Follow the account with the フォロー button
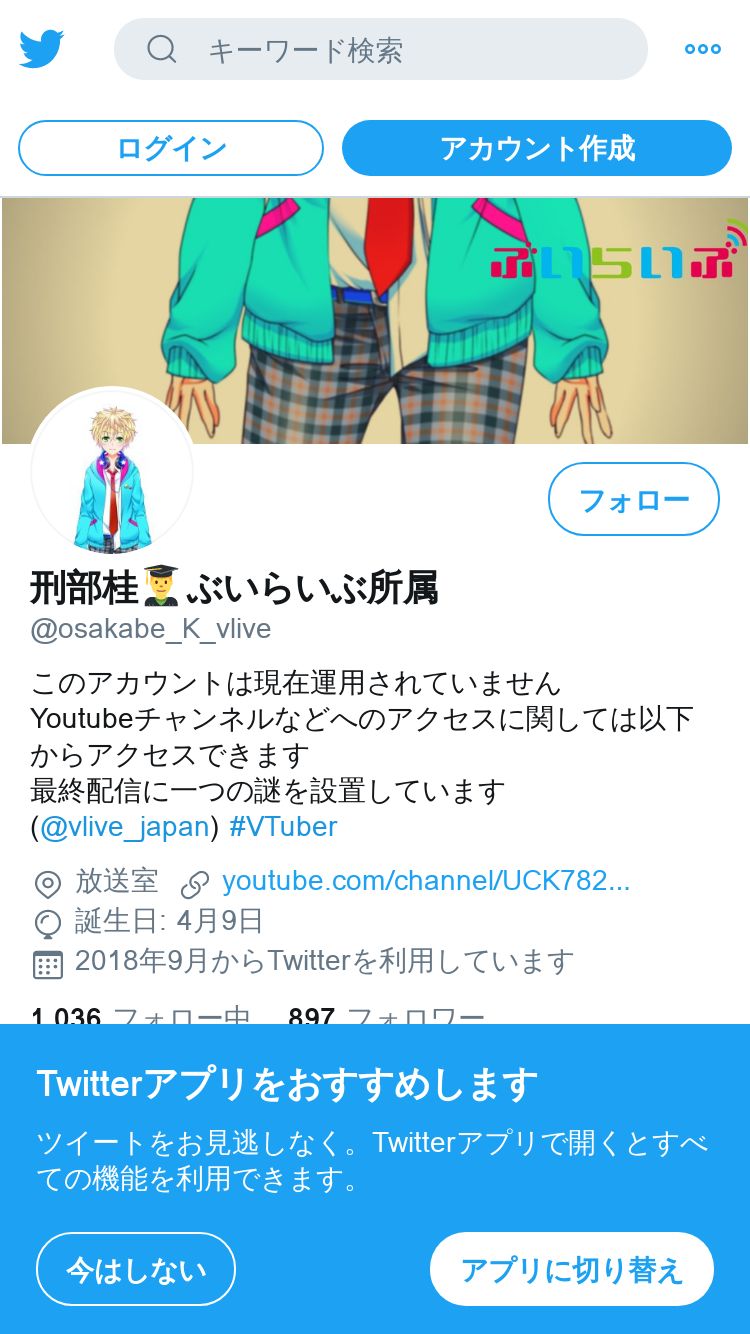 click(x=633, y=499)
